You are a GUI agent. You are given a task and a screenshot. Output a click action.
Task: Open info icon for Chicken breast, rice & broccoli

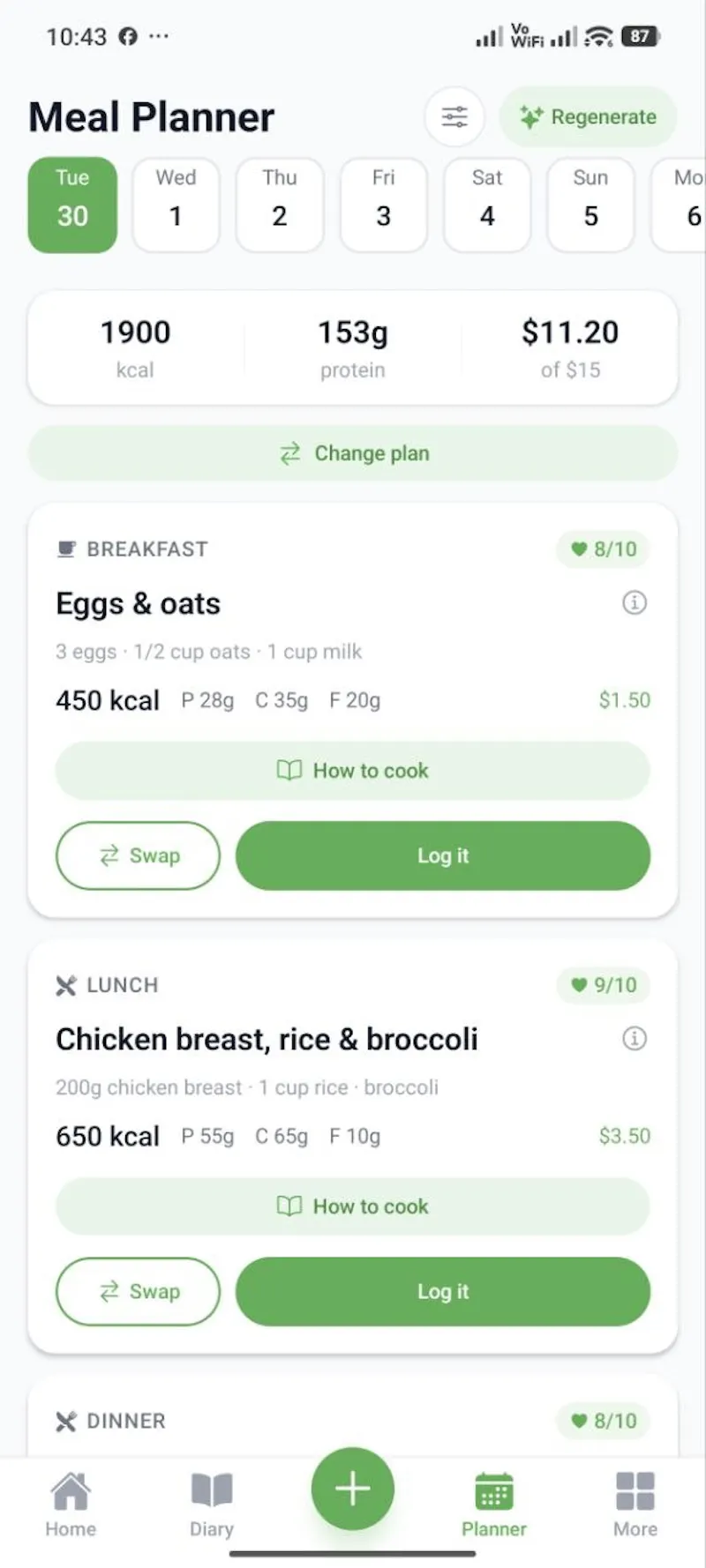click(x=635, y=1039)
